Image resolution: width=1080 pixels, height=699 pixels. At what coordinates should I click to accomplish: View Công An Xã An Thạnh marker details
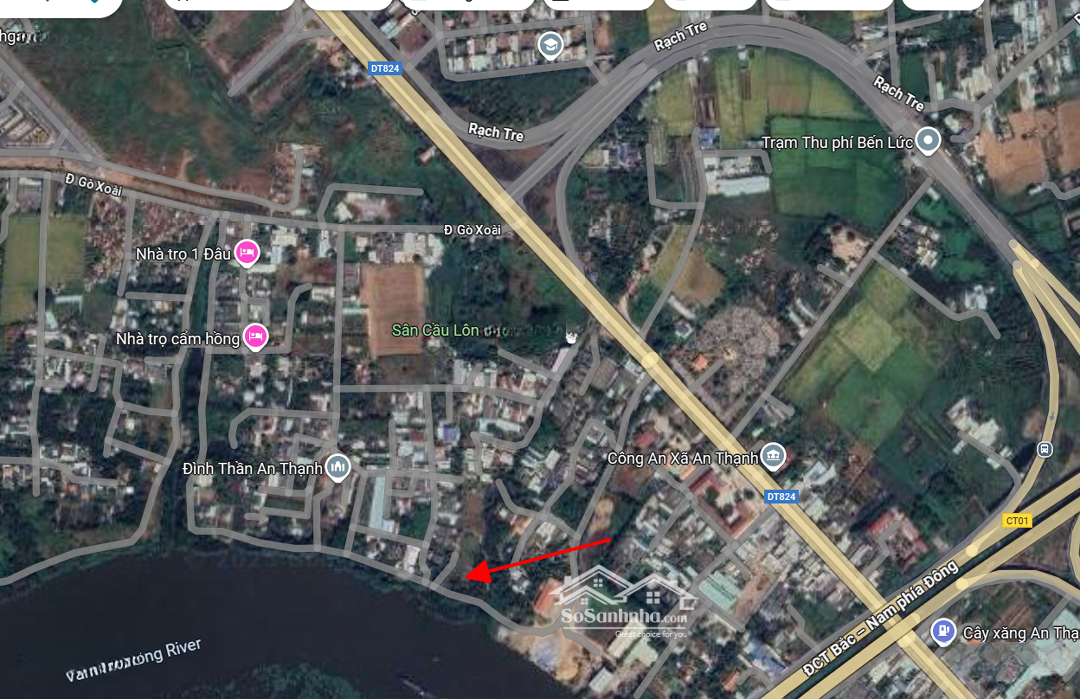coord(772,457)
